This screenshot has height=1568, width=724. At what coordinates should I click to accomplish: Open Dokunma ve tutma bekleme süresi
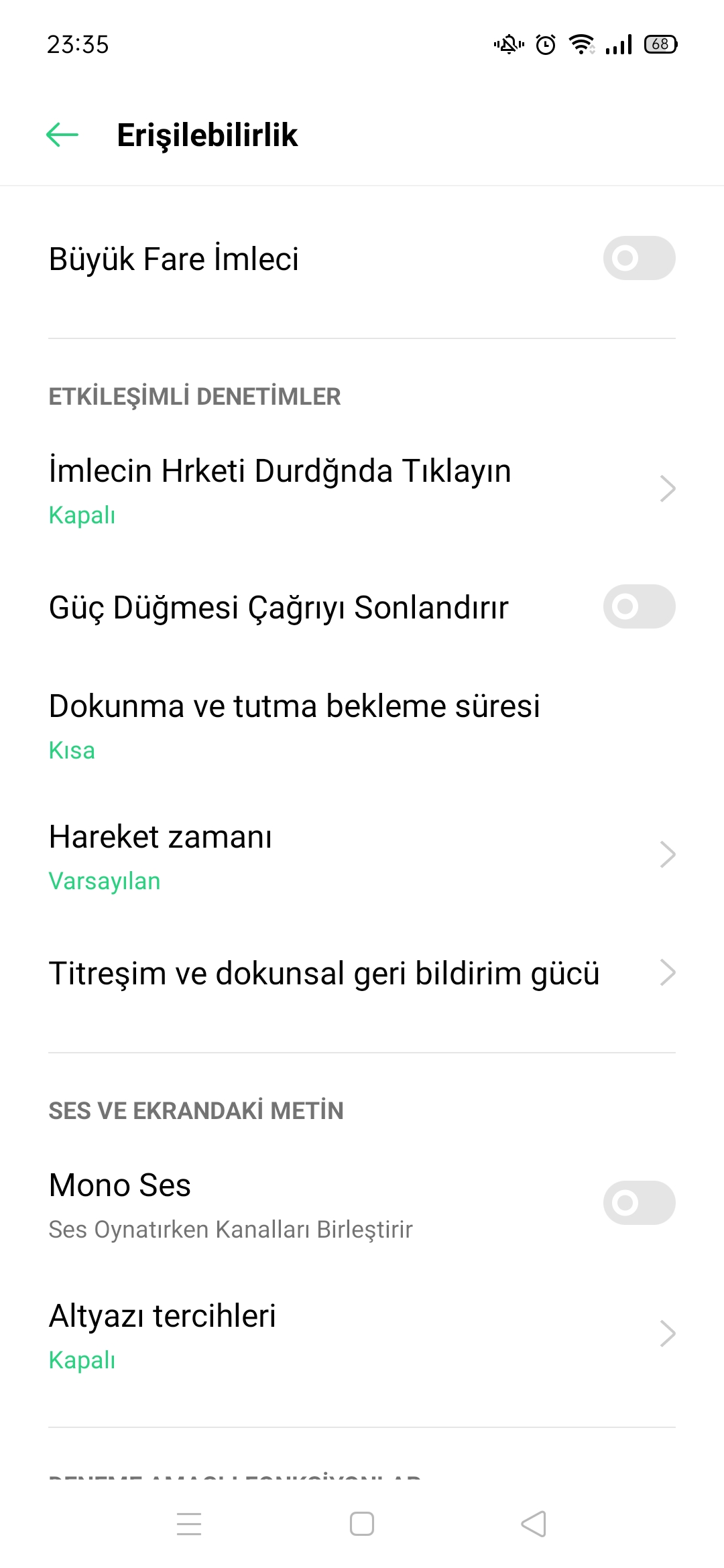pos(362,725)
